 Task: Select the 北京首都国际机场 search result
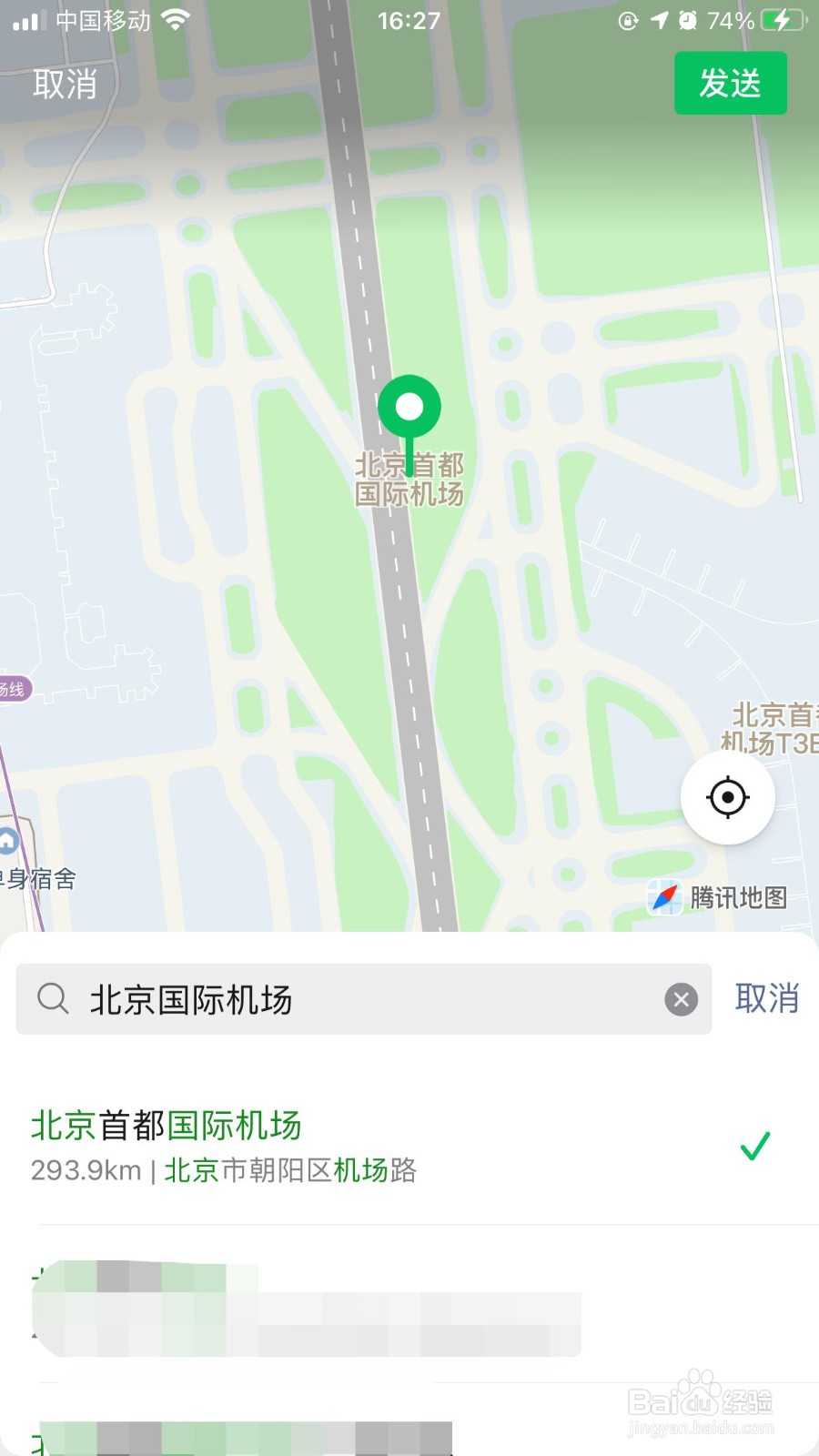[x=364, y=1146]
